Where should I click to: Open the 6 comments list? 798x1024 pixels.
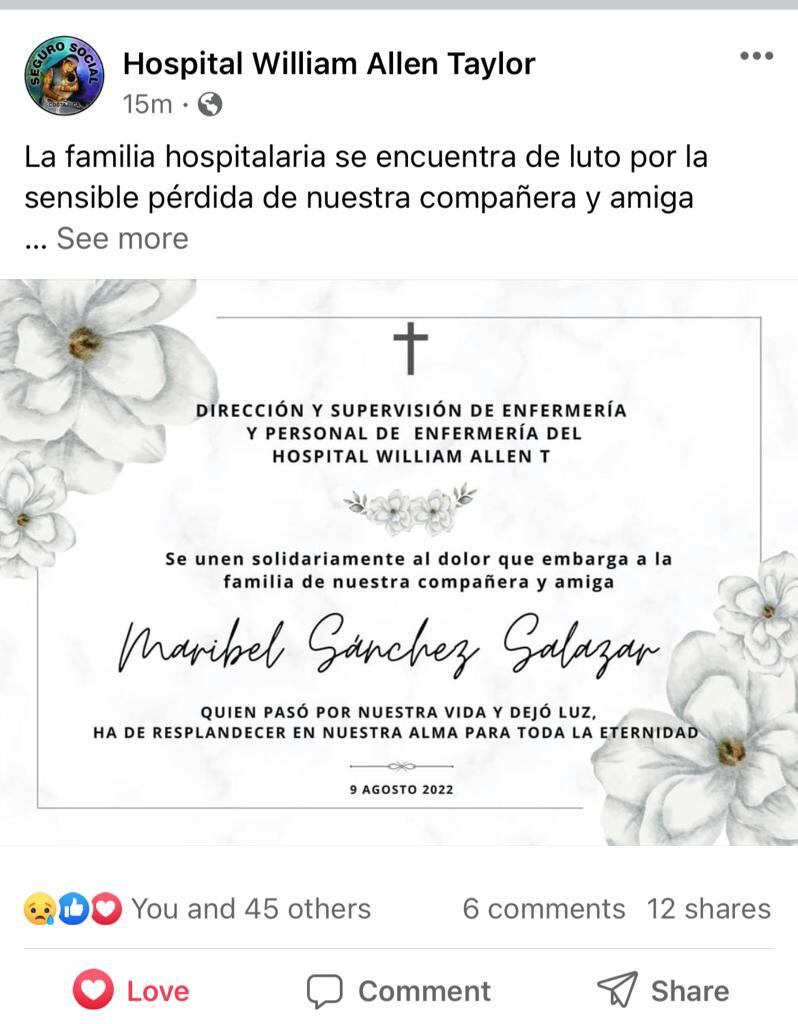click(543, 909)
